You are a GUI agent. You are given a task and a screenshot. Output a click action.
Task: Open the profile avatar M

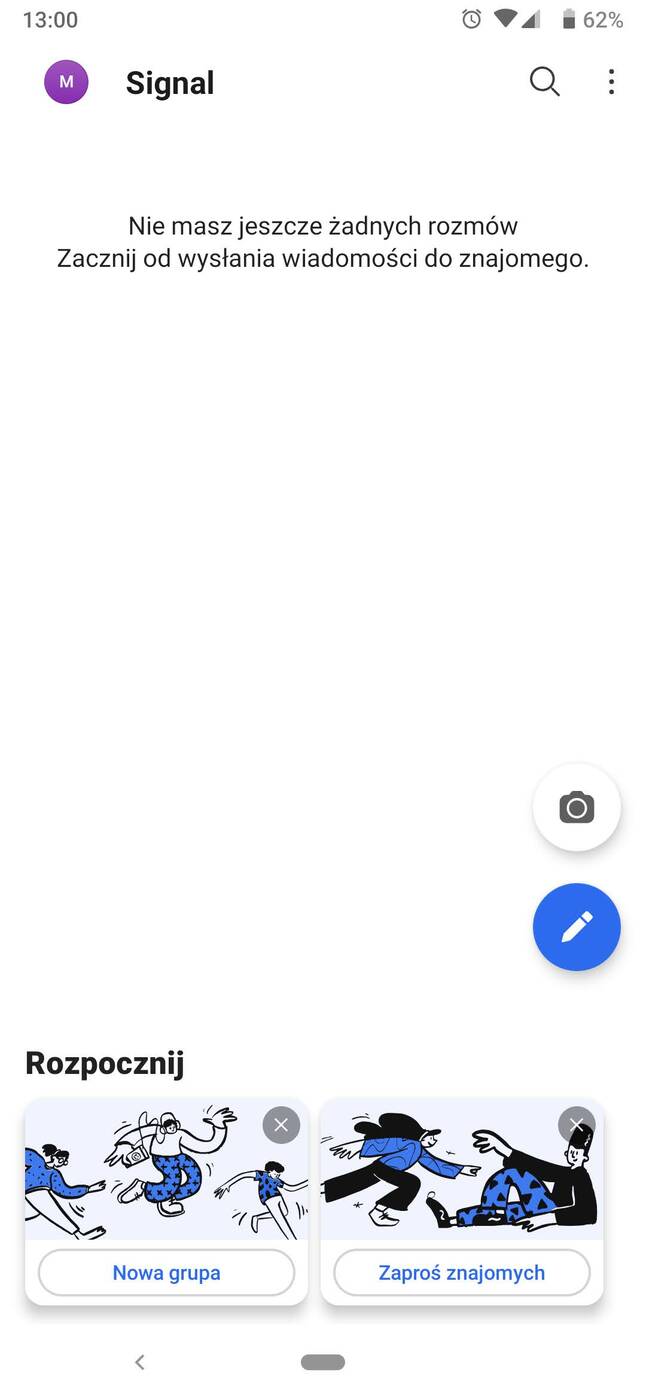(66, 82)
